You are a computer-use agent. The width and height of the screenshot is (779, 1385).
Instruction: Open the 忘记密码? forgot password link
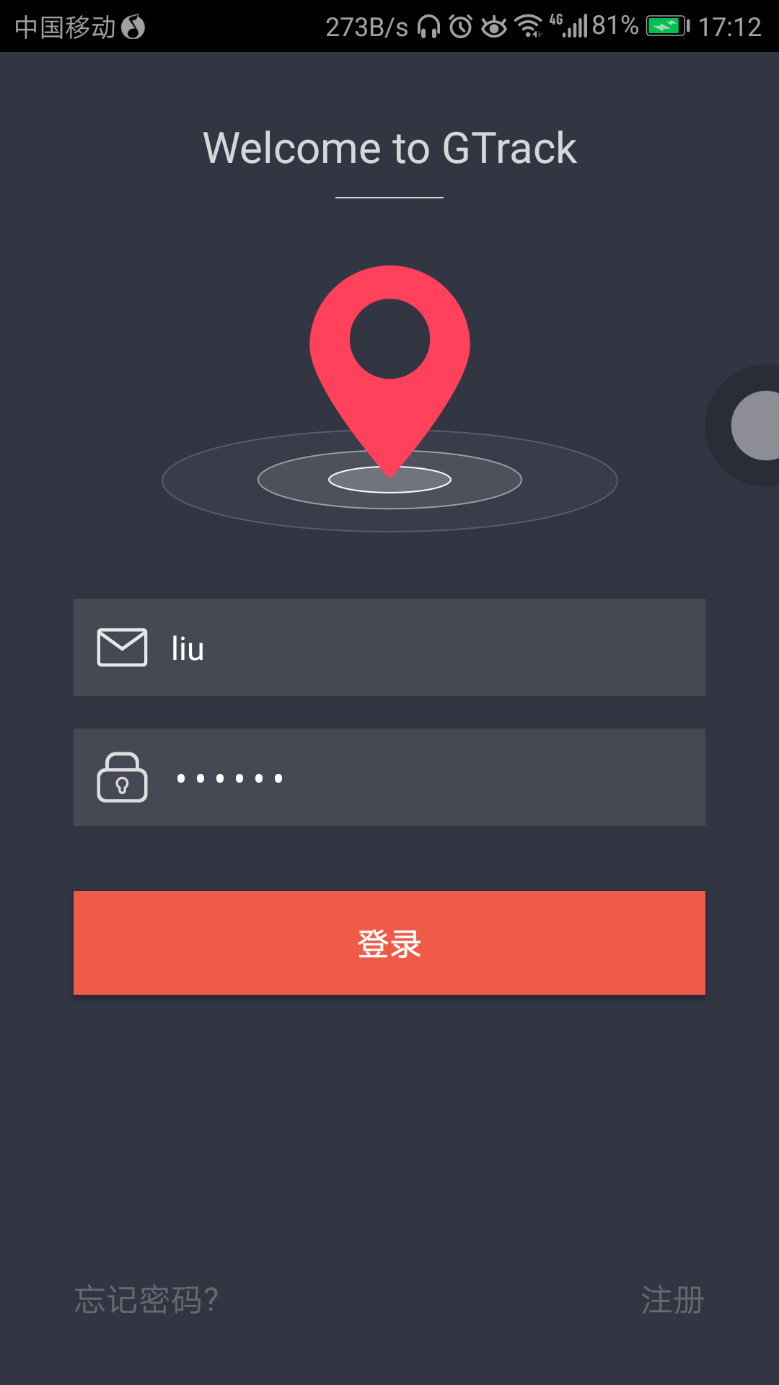point(146,1300)
